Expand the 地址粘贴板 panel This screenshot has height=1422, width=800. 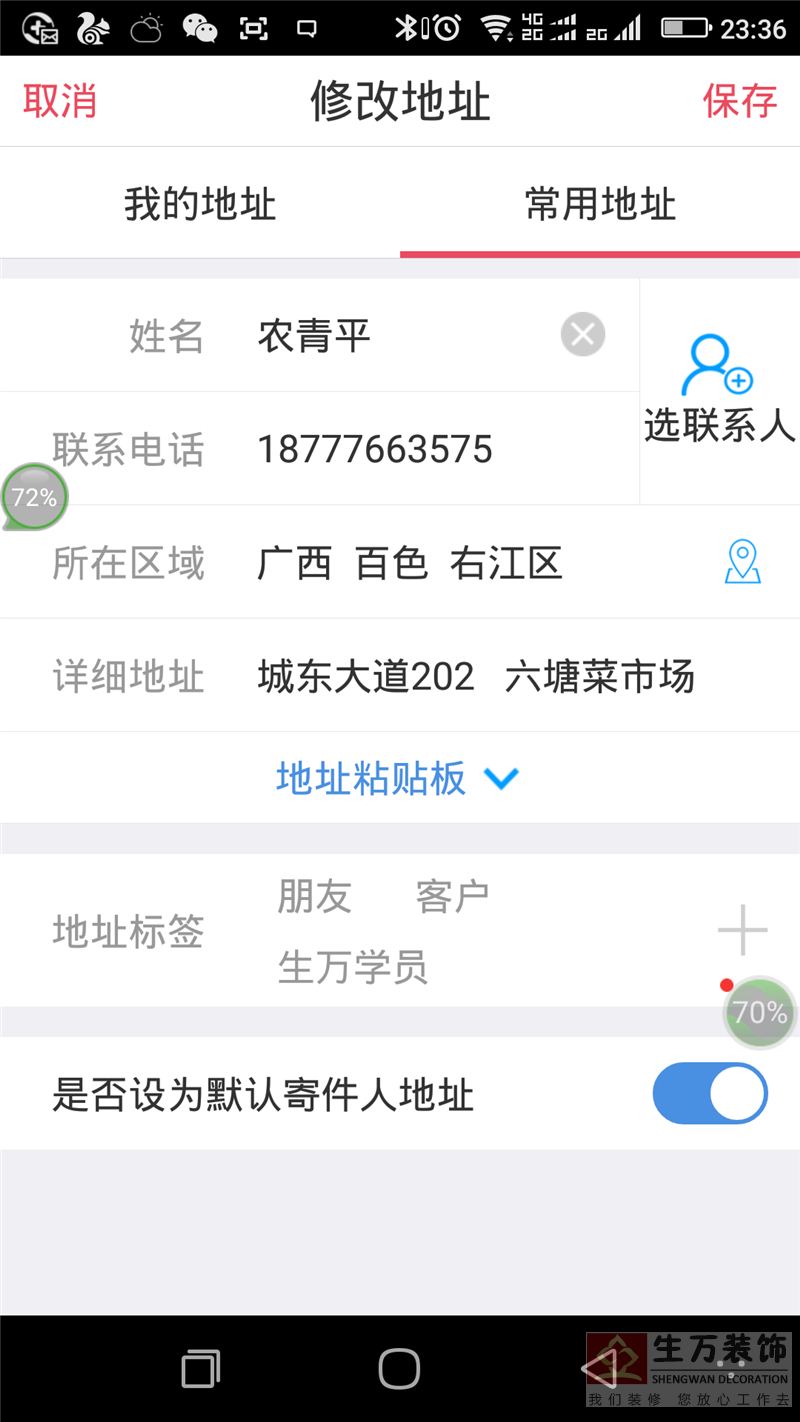(x=396, y=778)
